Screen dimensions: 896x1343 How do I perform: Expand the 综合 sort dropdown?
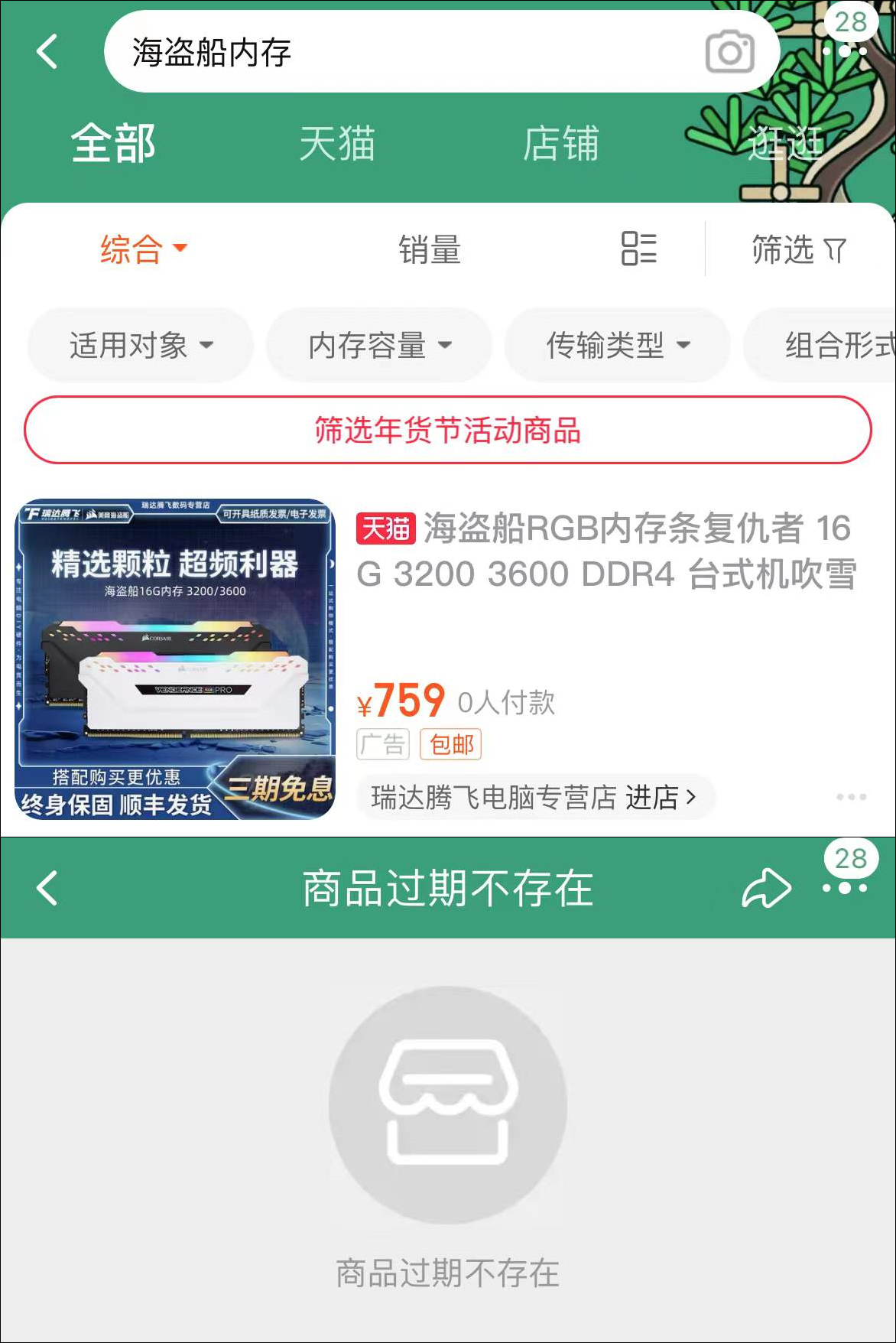(x=143, y=249)
